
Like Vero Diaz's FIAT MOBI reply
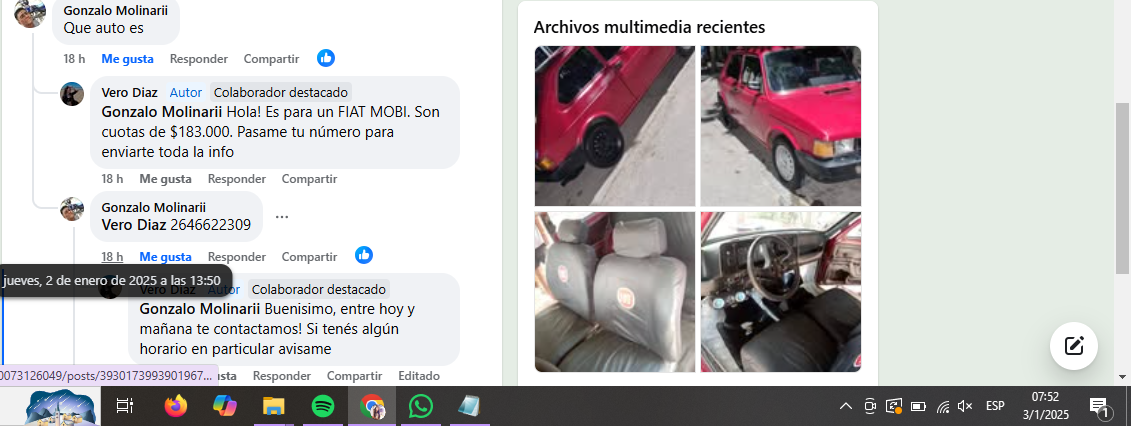165,179
